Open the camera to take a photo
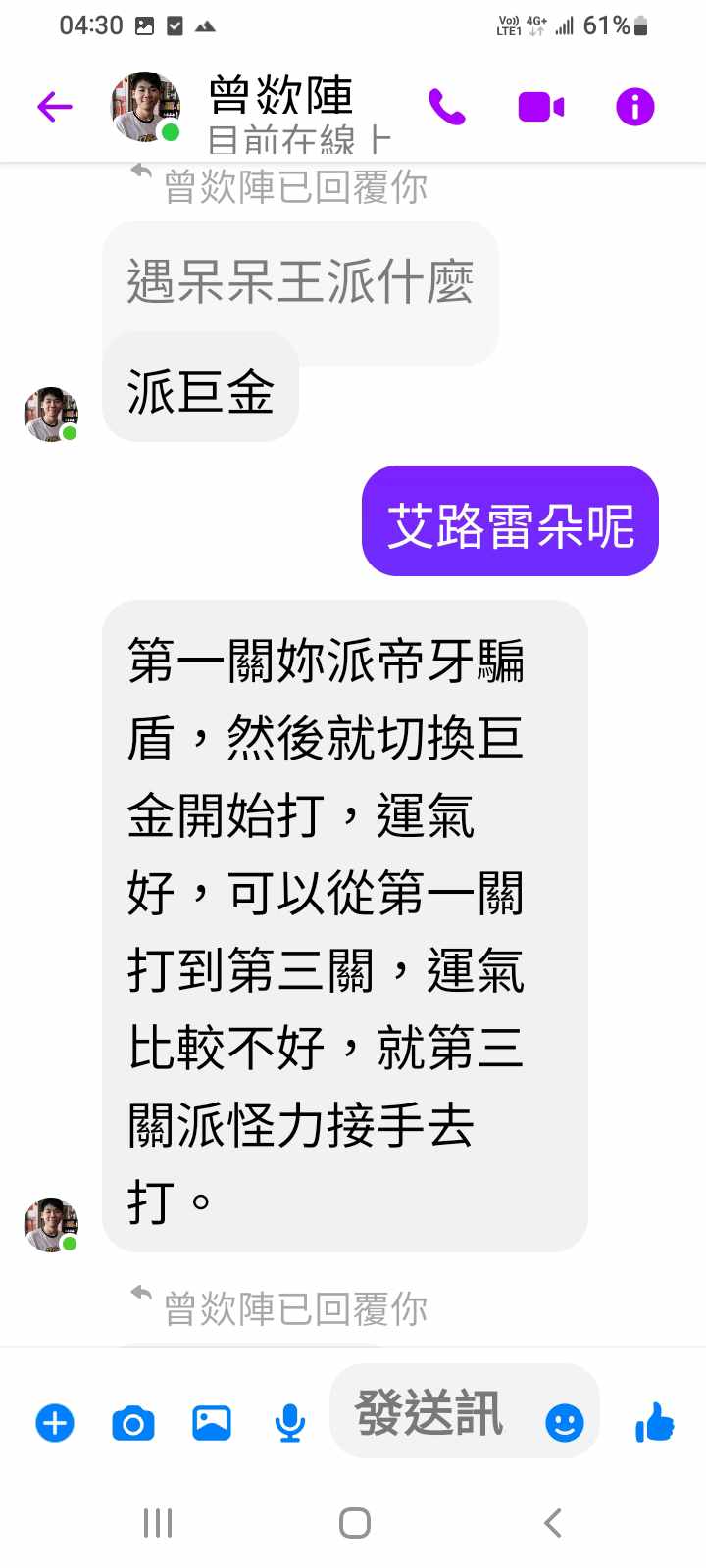This screenshot has height=1568, width=706. pyautogui.click(x=133, y=1422)
